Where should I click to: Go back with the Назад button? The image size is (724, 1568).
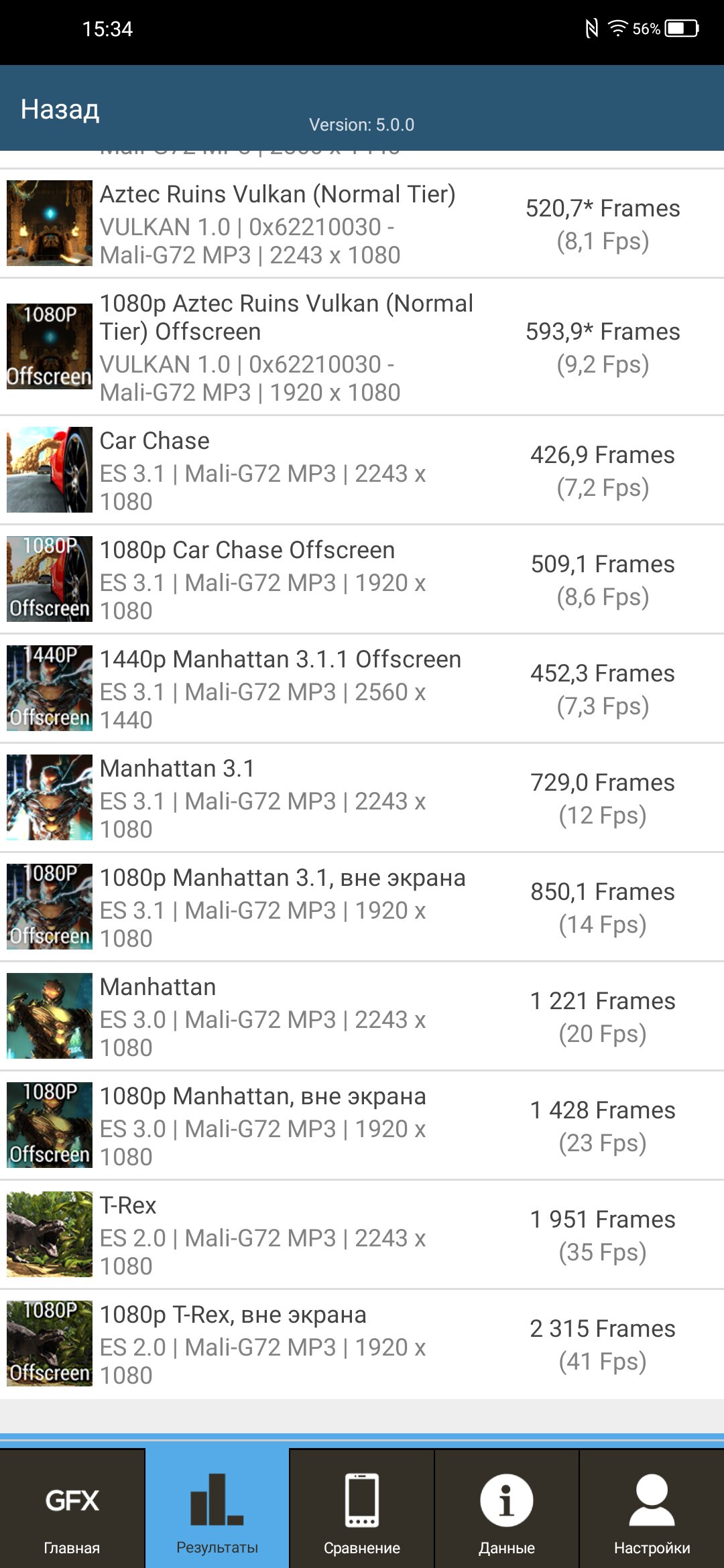[x=60, y=109]
